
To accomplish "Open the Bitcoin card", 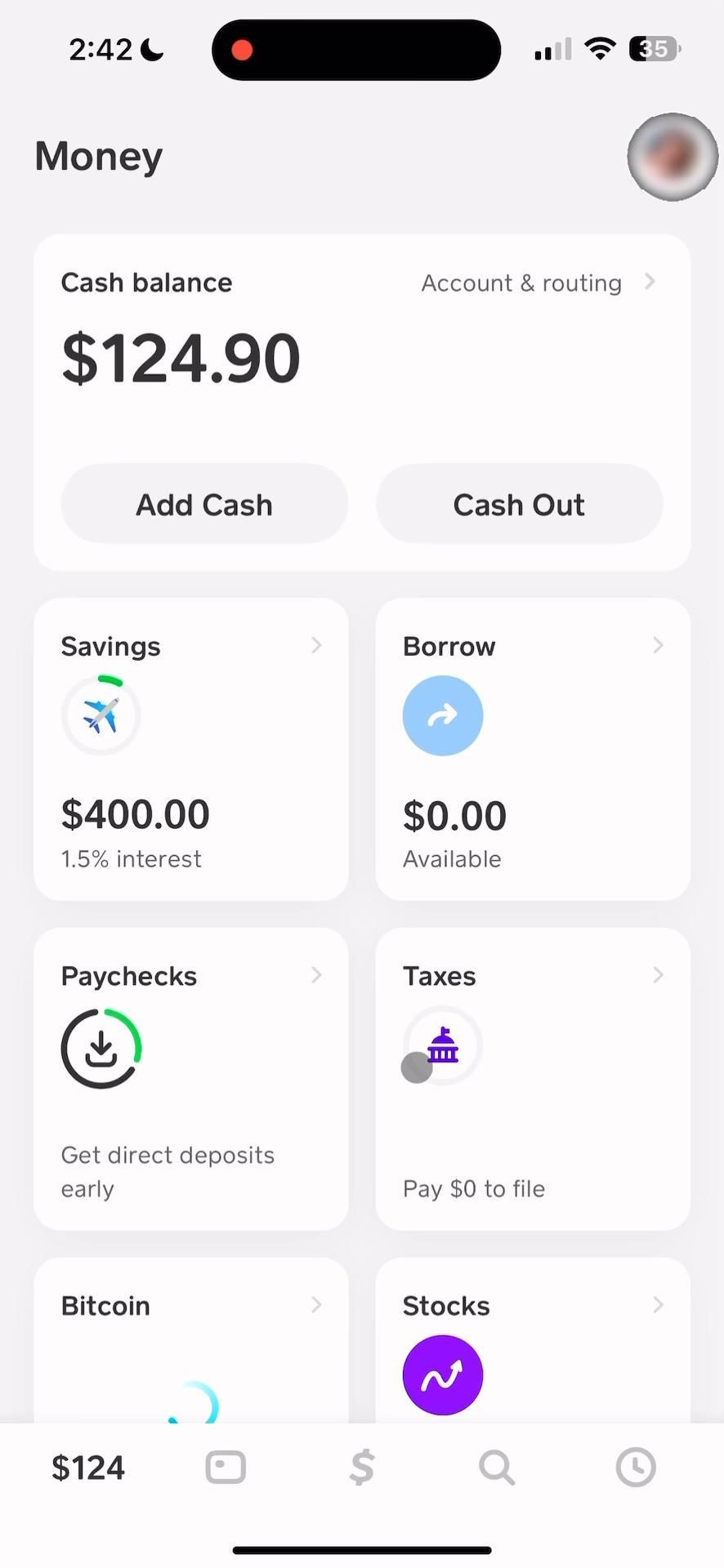I will coord(191,1339).
